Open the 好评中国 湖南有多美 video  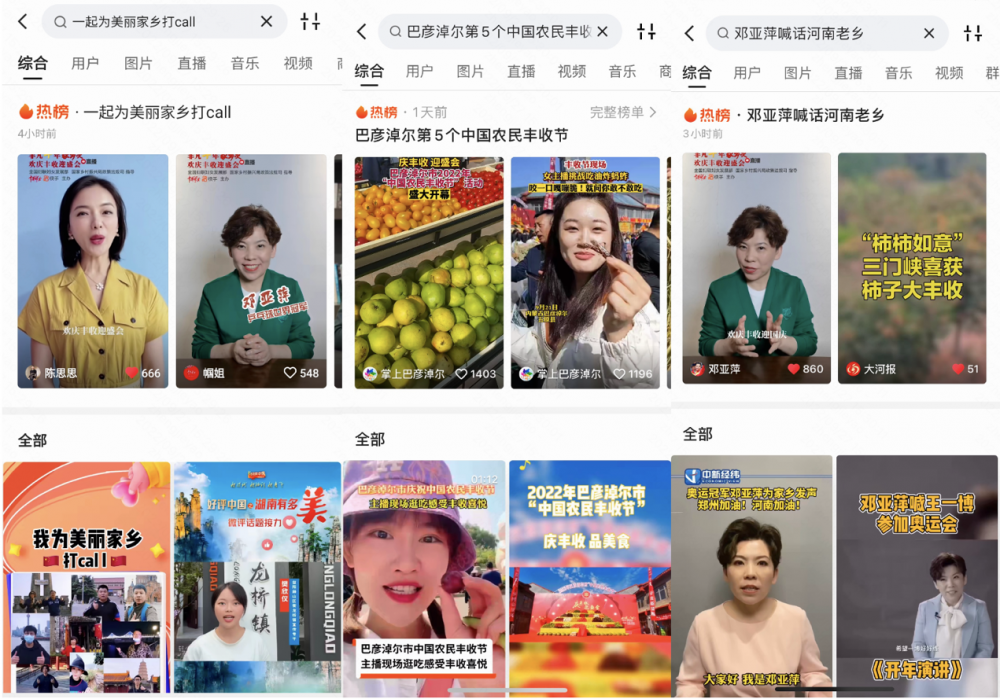pyautogui.click(x=258, y=577)
